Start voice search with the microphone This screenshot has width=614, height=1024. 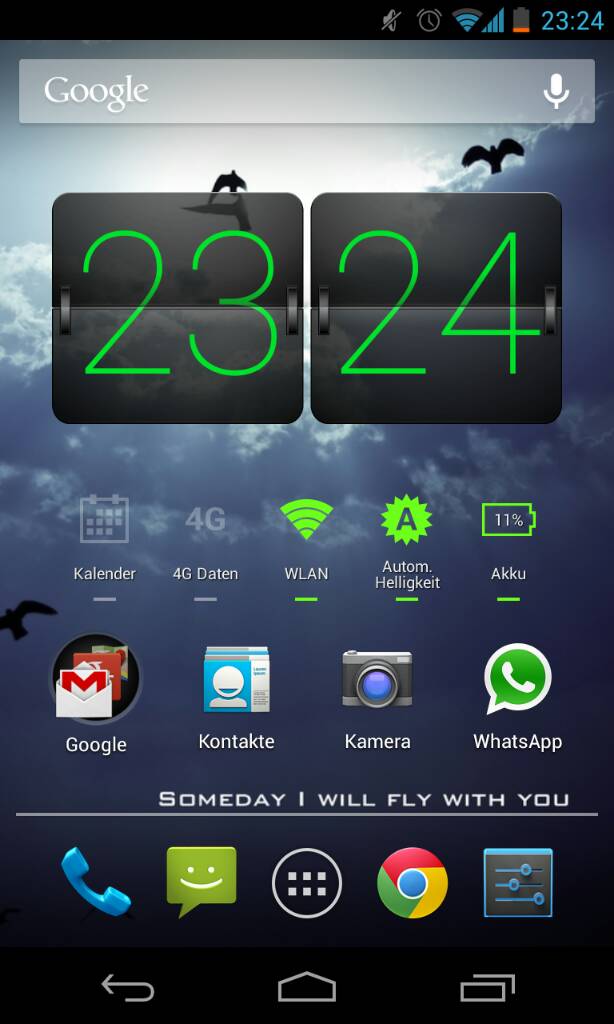pyautogui.click(x=556, y=91)
